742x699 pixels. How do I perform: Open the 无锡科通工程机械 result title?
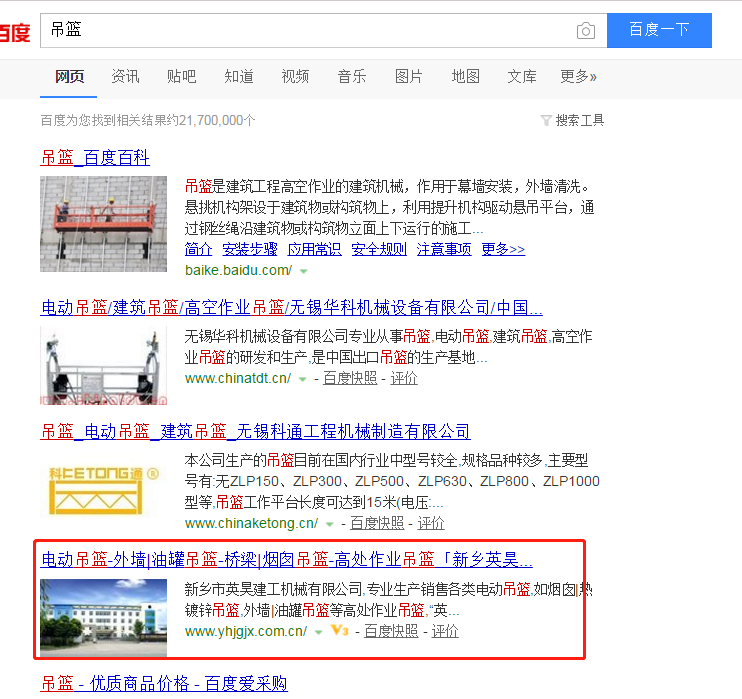(x=255, y=432)
